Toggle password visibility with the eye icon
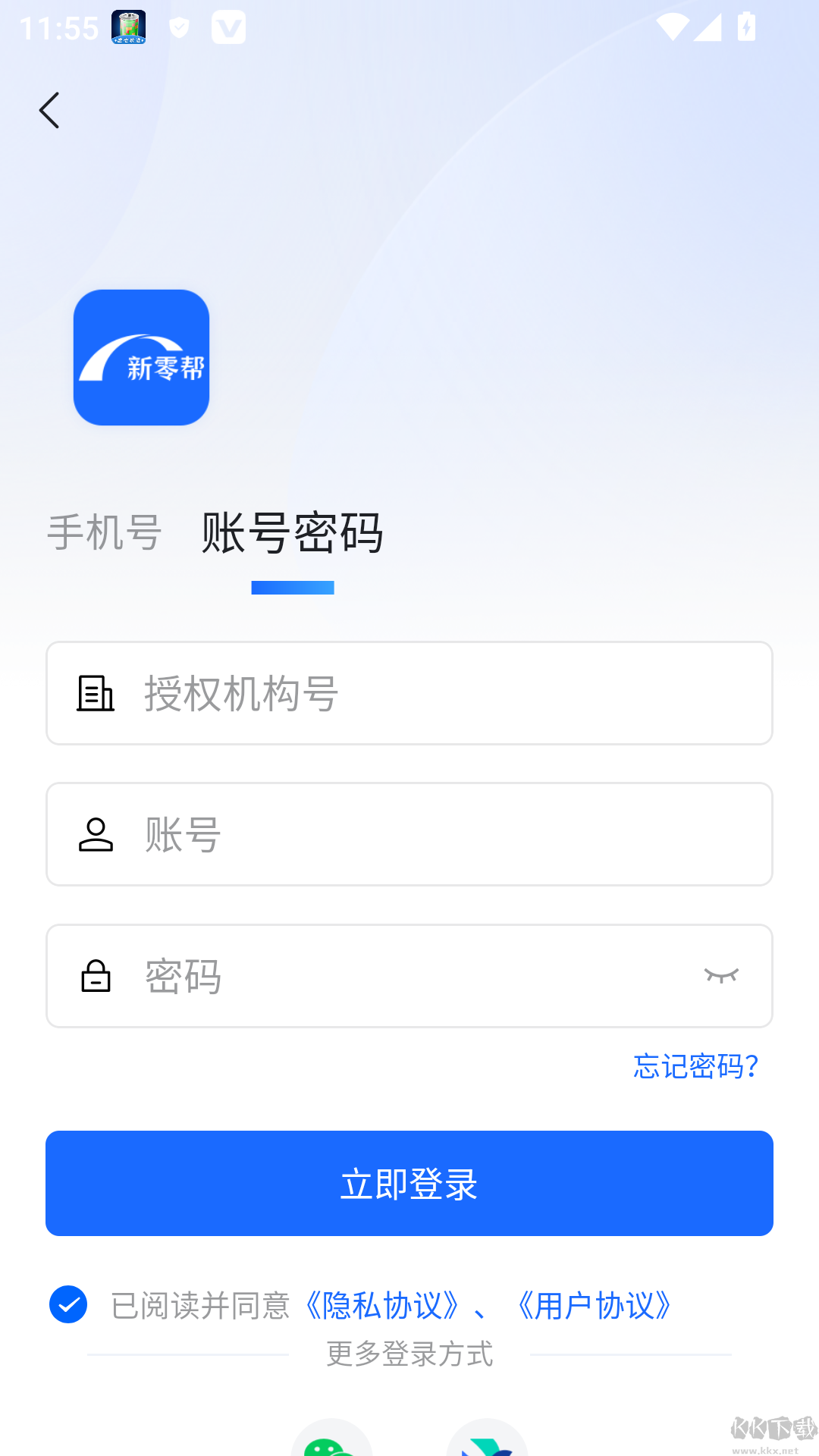The height and width of the screenshot is (1456, 819). point(721,976)
